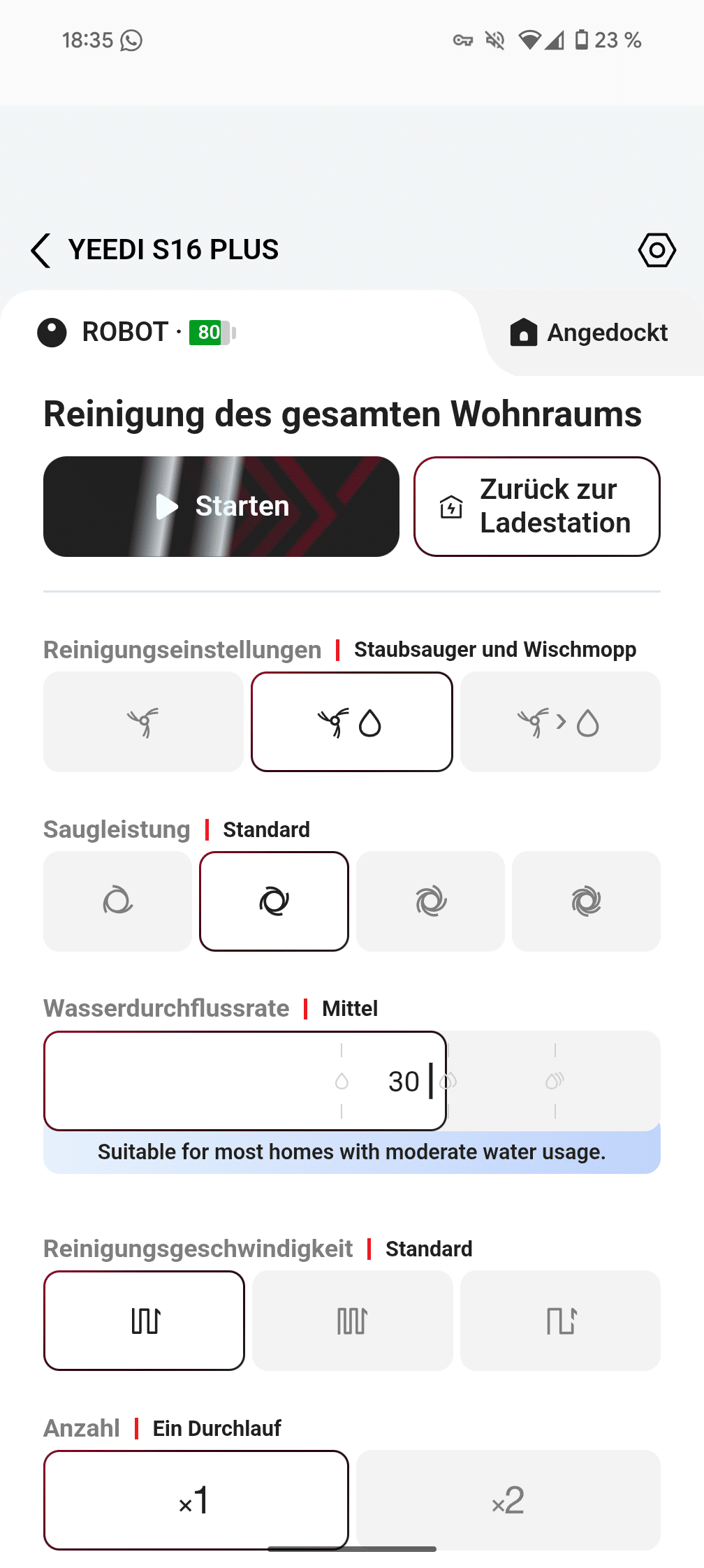
Task: Select one cleaning pass ×1
Action: (196, 1500)
